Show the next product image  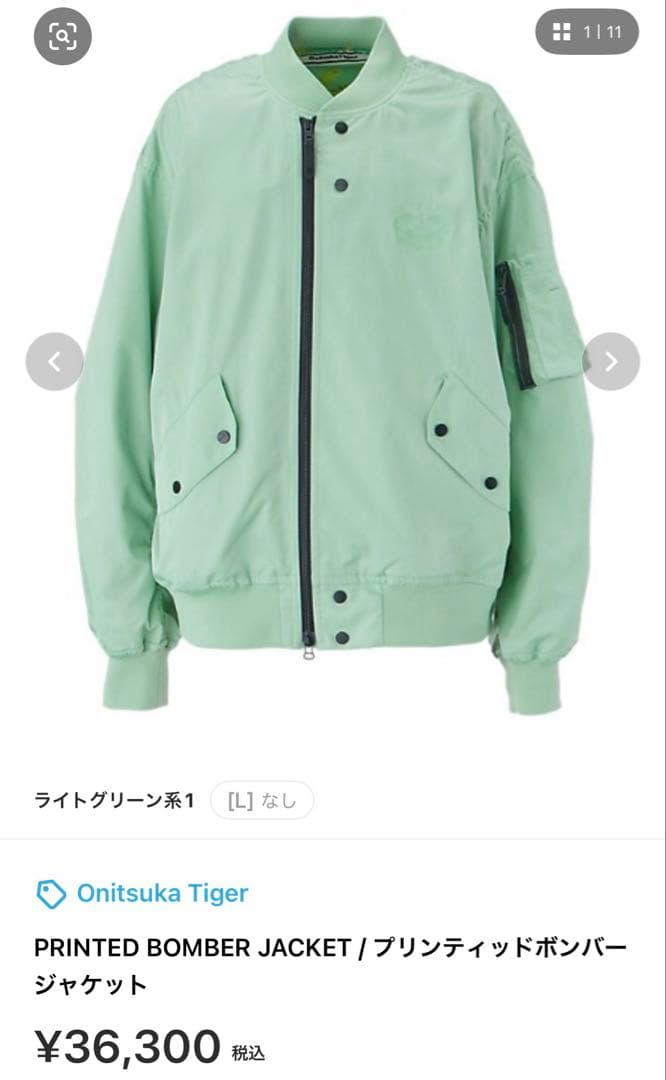coord(610,361)
